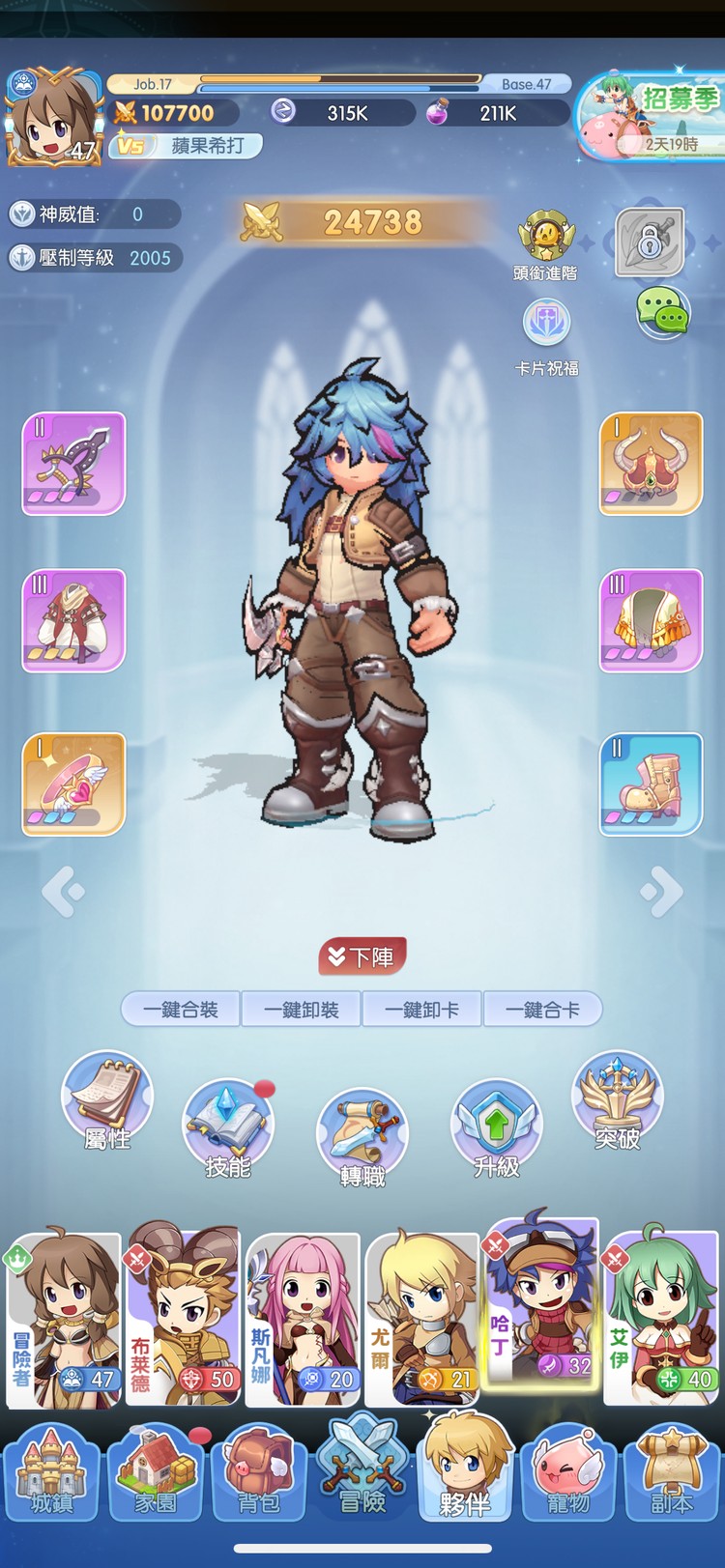The width and height of the screenshot is (725, 1568).
Task: Open the 突破 breakthrough icon
Action: [618, 1099]
